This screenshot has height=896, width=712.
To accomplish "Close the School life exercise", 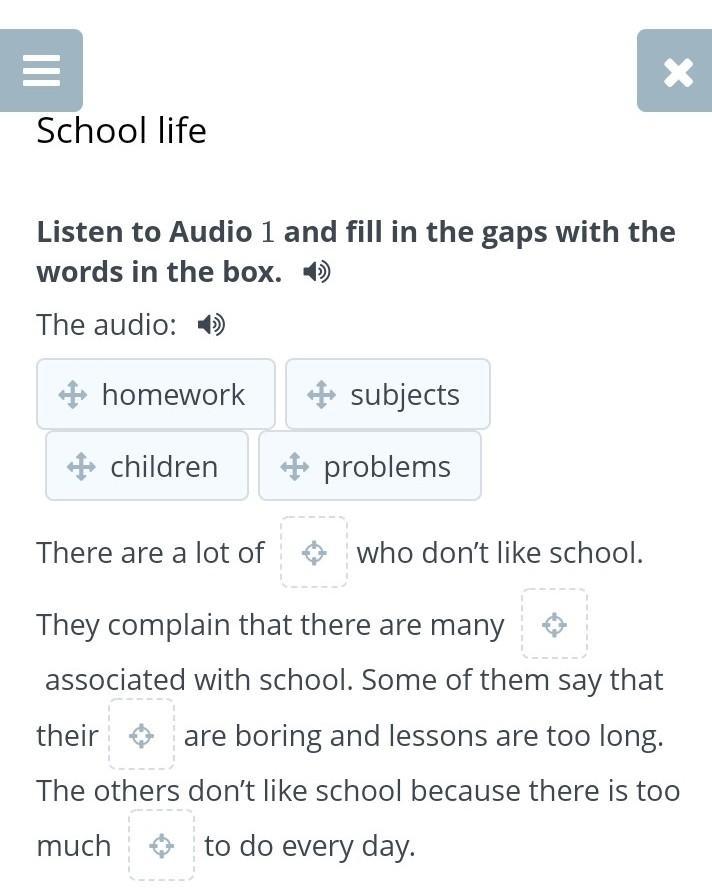I will click(x=677, y=71).
